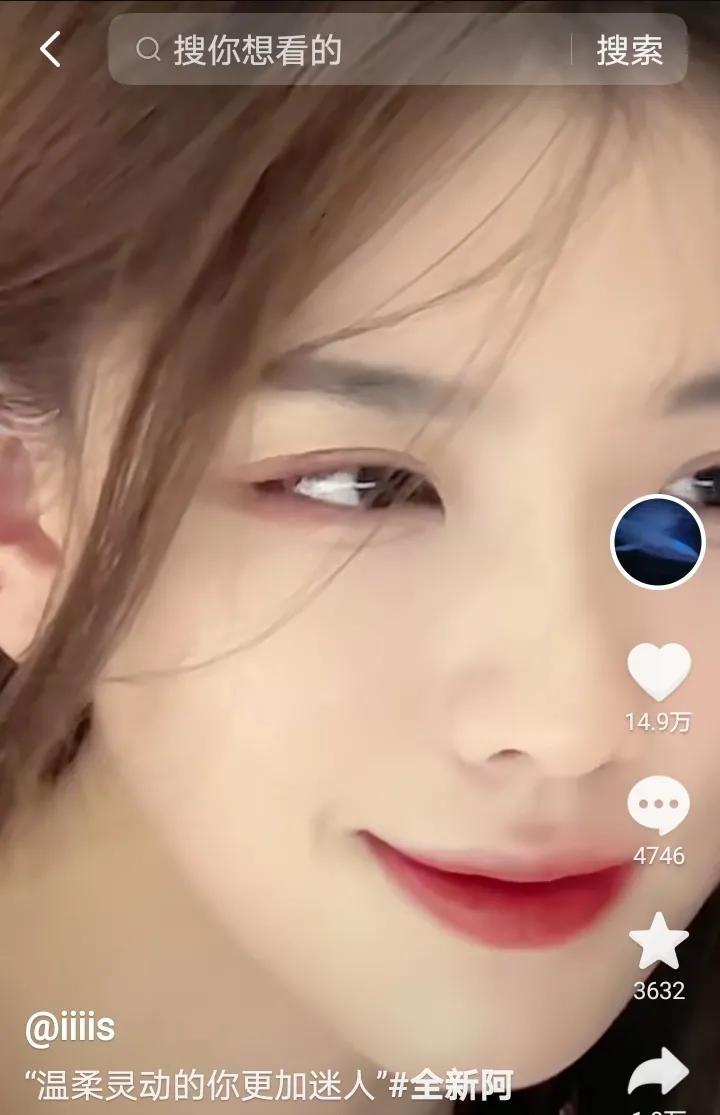Like this video with the heart icon
This screenshot has height=1115, width=720.
[x=658, y=672]
